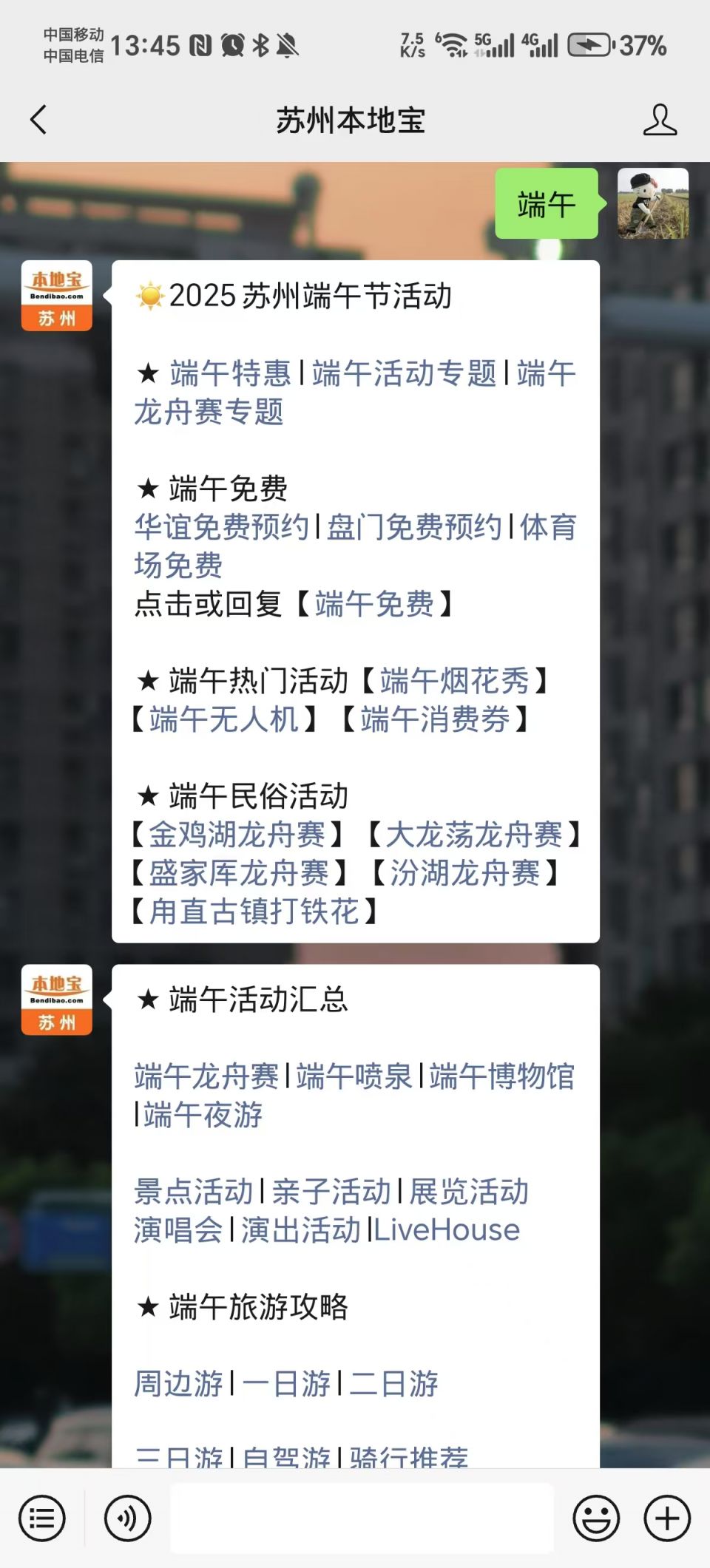View 金鸡湖龙舟赛 details
The width and height of the screenshot is (710, 1568).
coord(237,835)
